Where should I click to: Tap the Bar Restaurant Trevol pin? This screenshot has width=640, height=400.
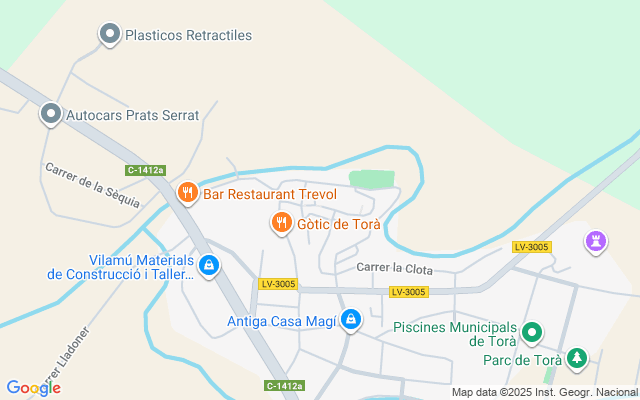click(x=187, y=192)
